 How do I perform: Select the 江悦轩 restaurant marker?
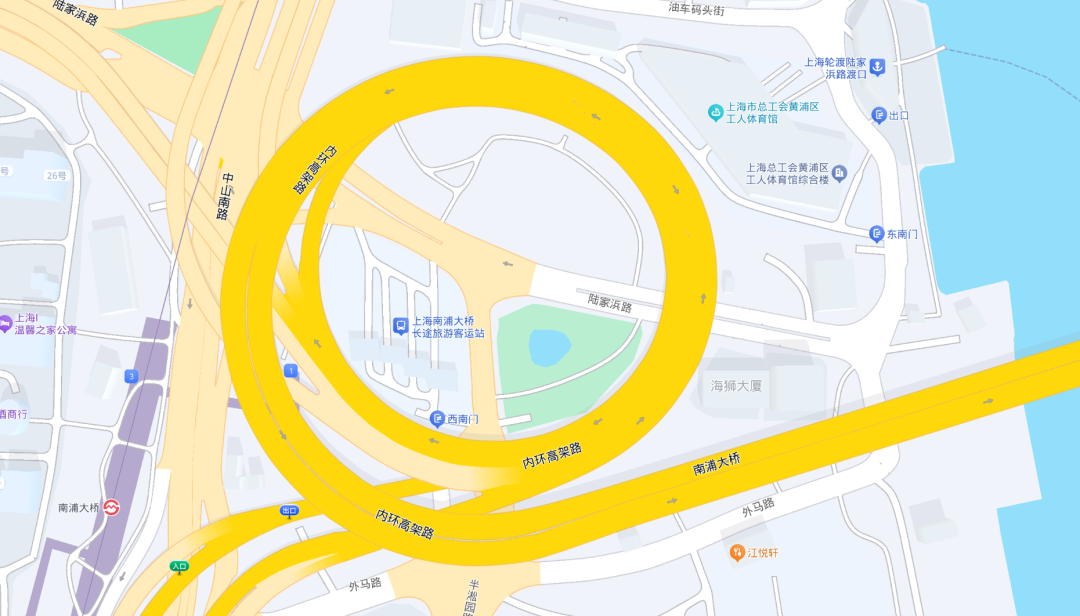(x=737, y=552)
